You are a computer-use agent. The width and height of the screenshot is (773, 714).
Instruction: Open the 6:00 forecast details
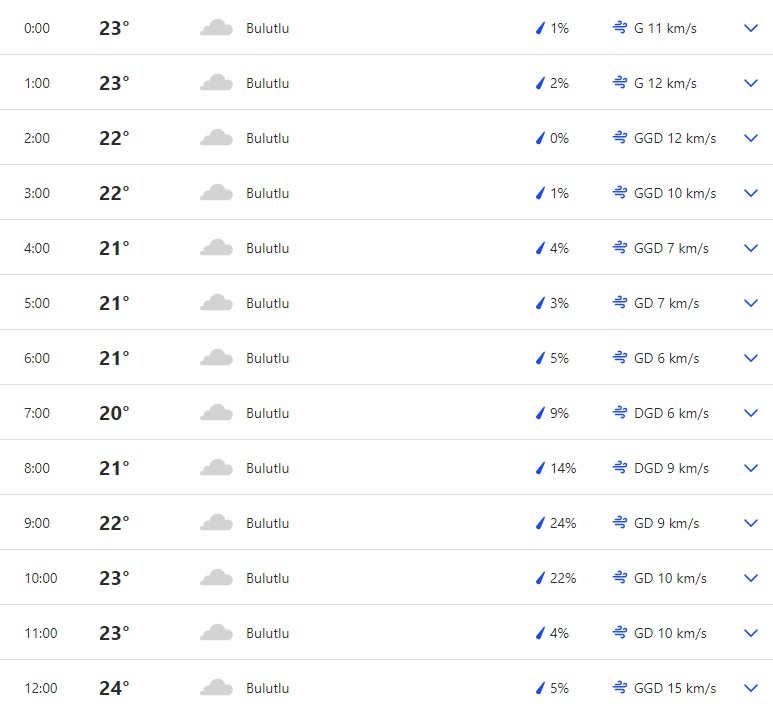point(751,359)
